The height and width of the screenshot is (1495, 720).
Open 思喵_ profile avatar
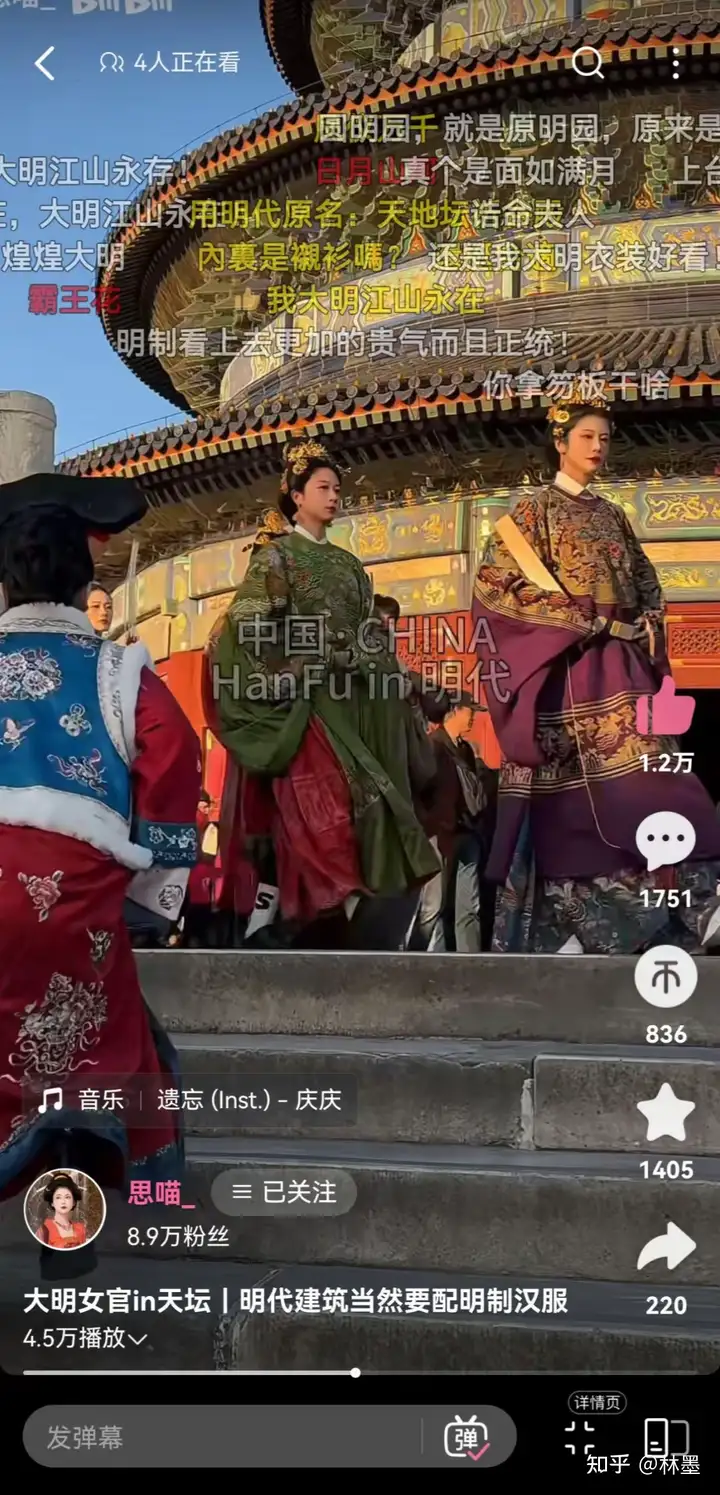tap(65, 1209)
